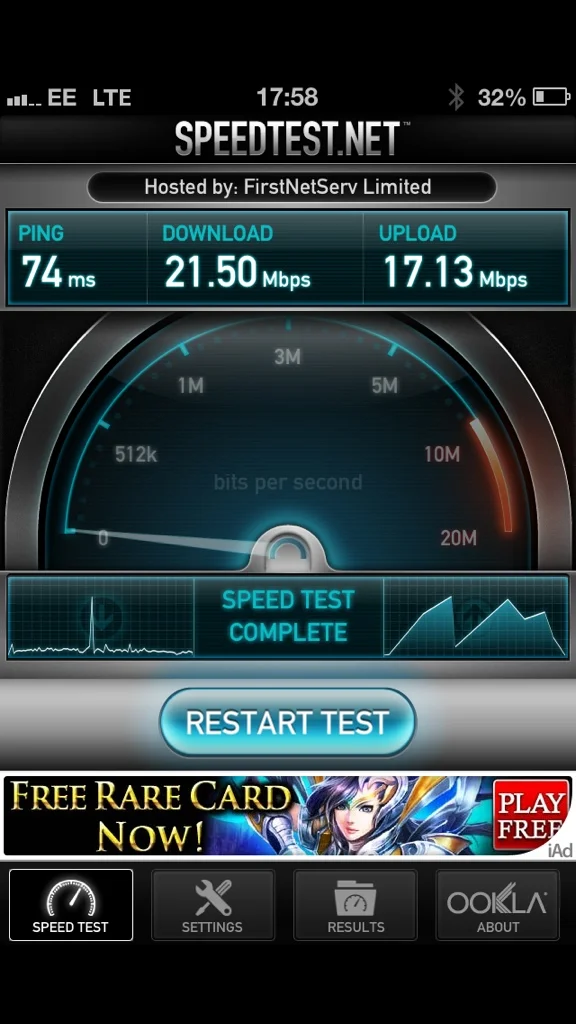Open the Ookla About tab

tap(498, 904)
